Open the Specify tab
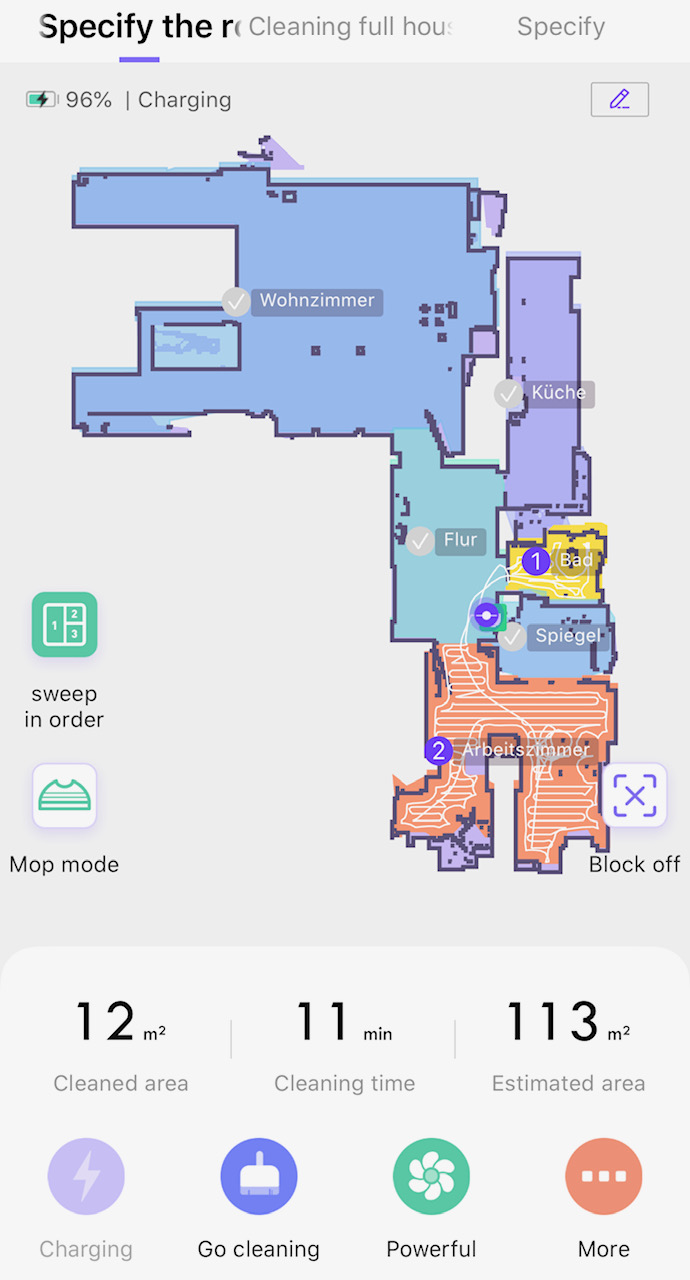 (x=560, y=27)
